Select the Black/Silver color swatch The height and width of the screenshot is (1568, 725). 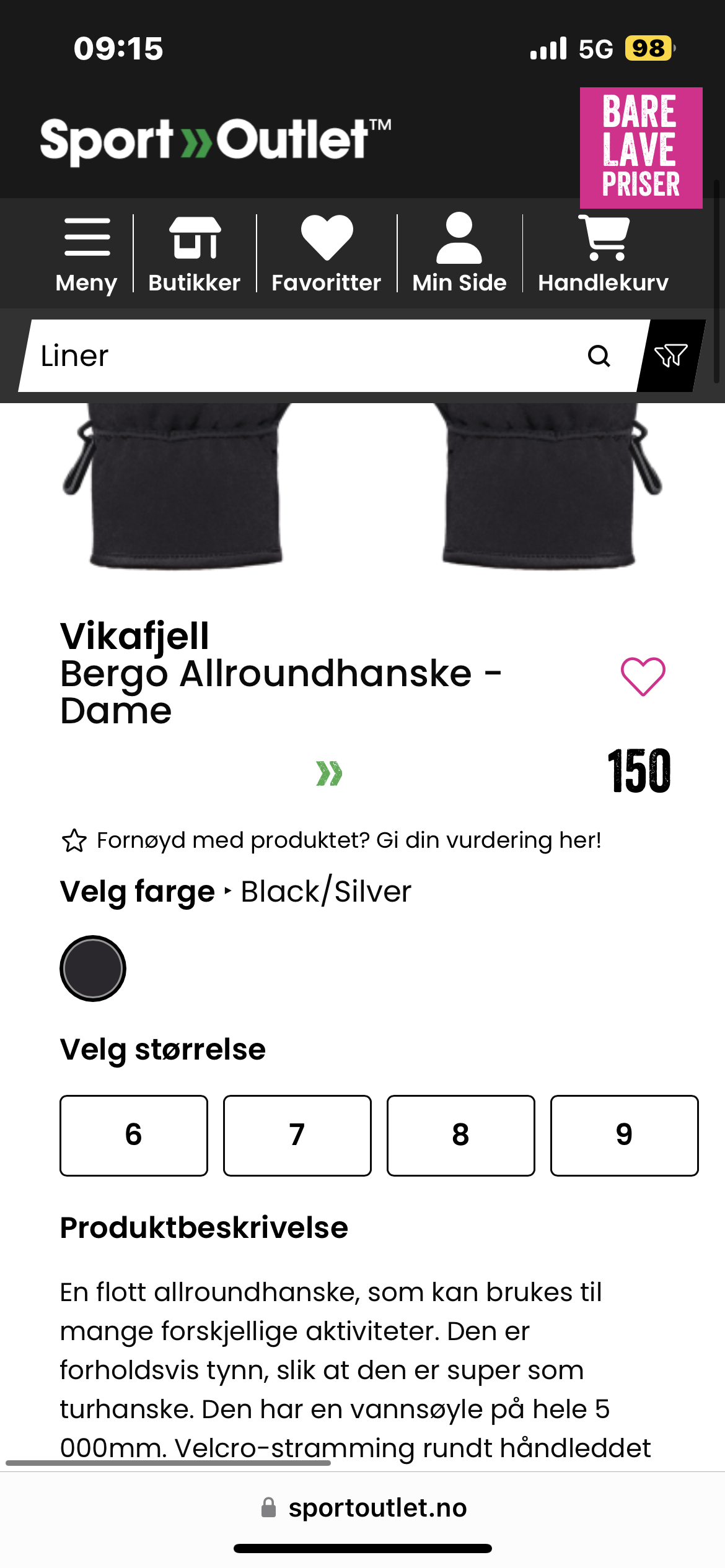[x=93, y=969]
